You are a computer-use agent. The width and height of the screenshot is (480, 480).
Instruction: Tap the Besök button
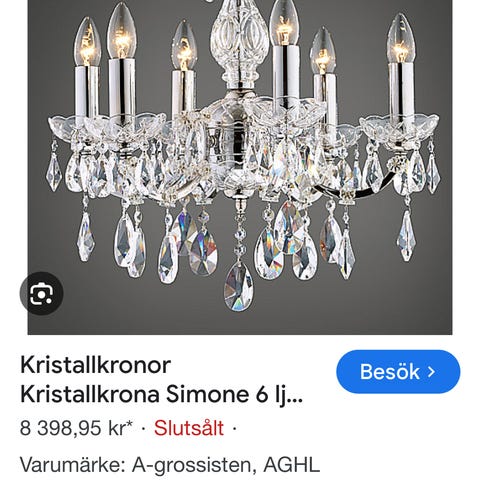click(398, 371)
